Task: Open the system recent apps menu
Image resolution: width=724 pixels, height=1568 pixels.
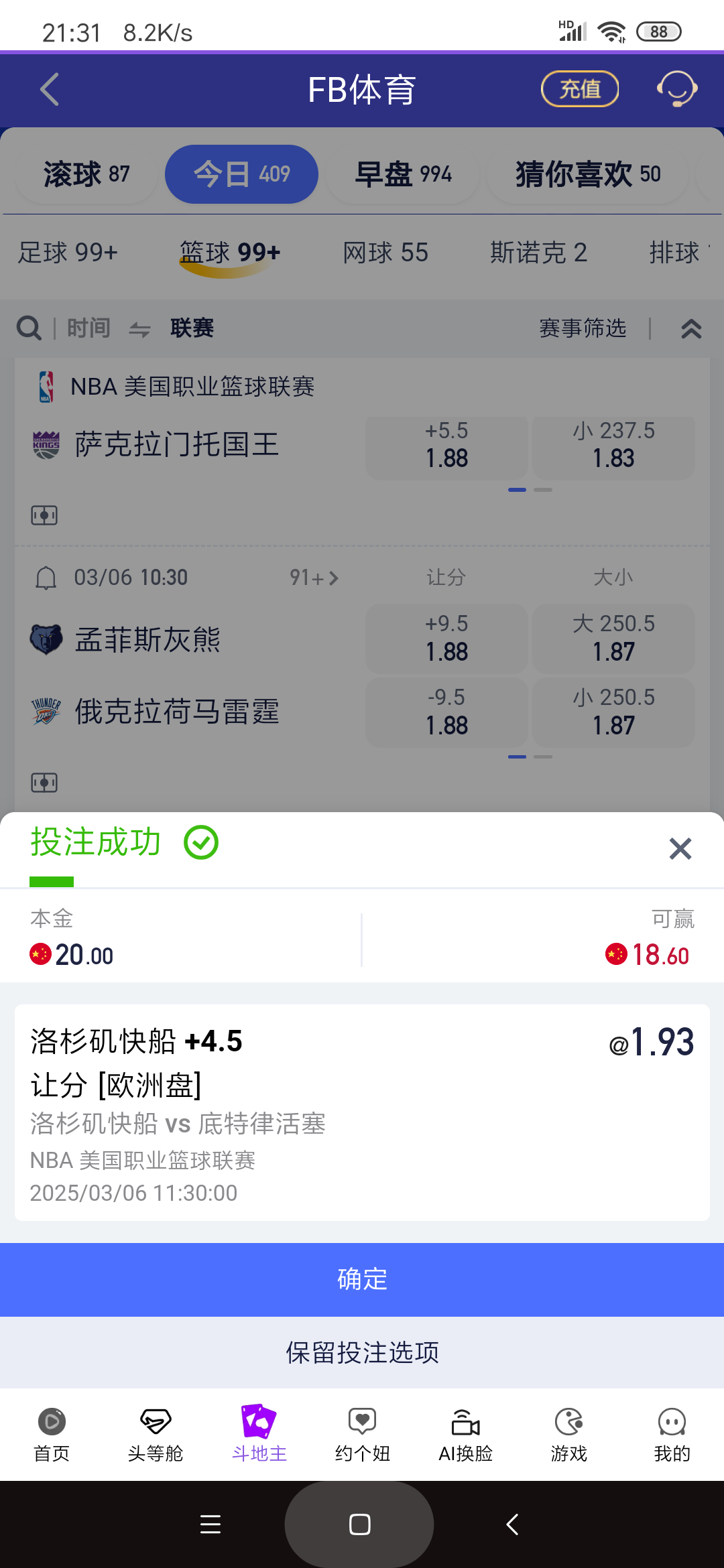Action: 210,1524
